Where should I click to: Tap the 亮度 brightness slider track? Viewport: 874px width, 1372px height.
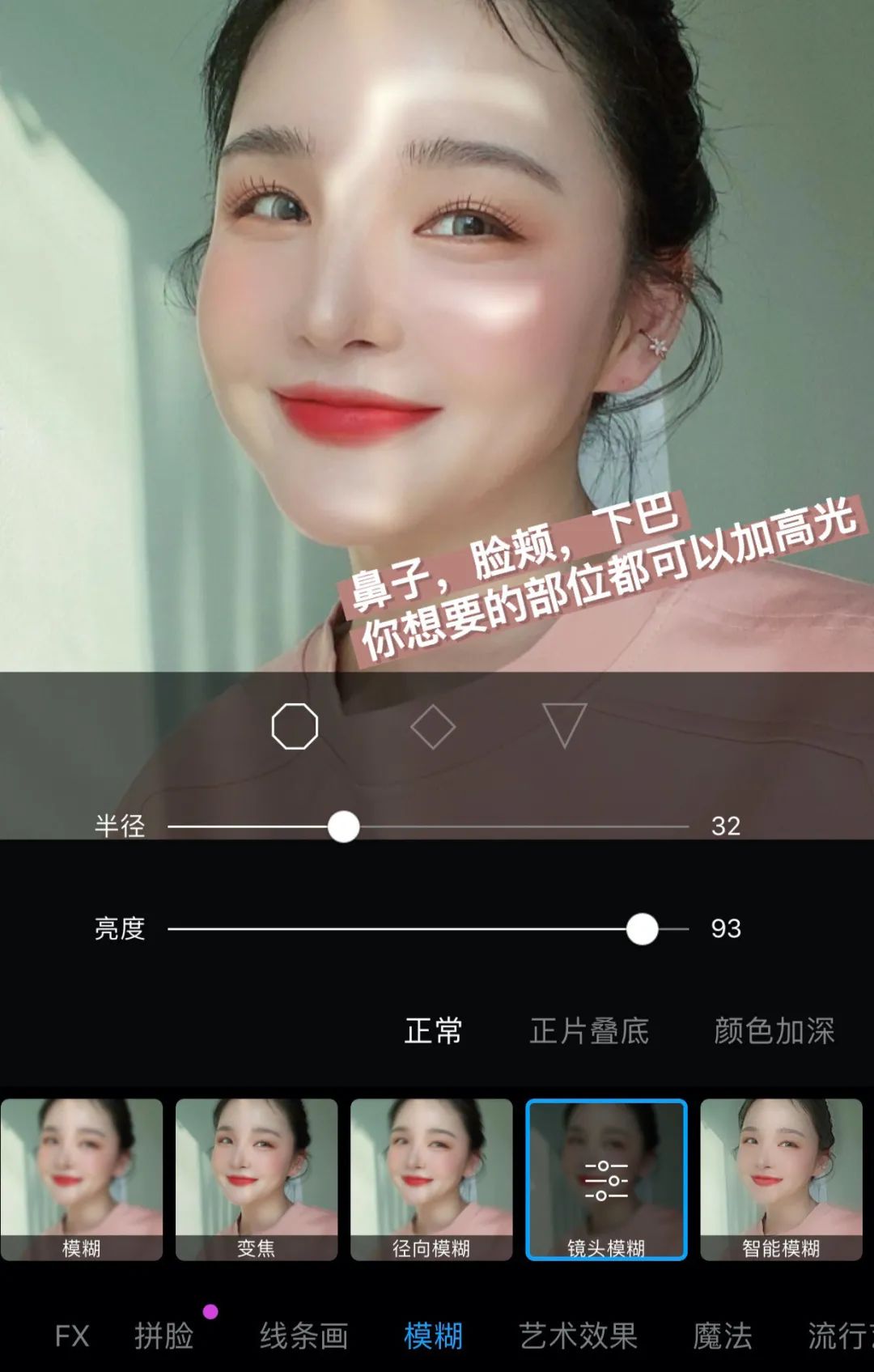(x=405, y=929)
